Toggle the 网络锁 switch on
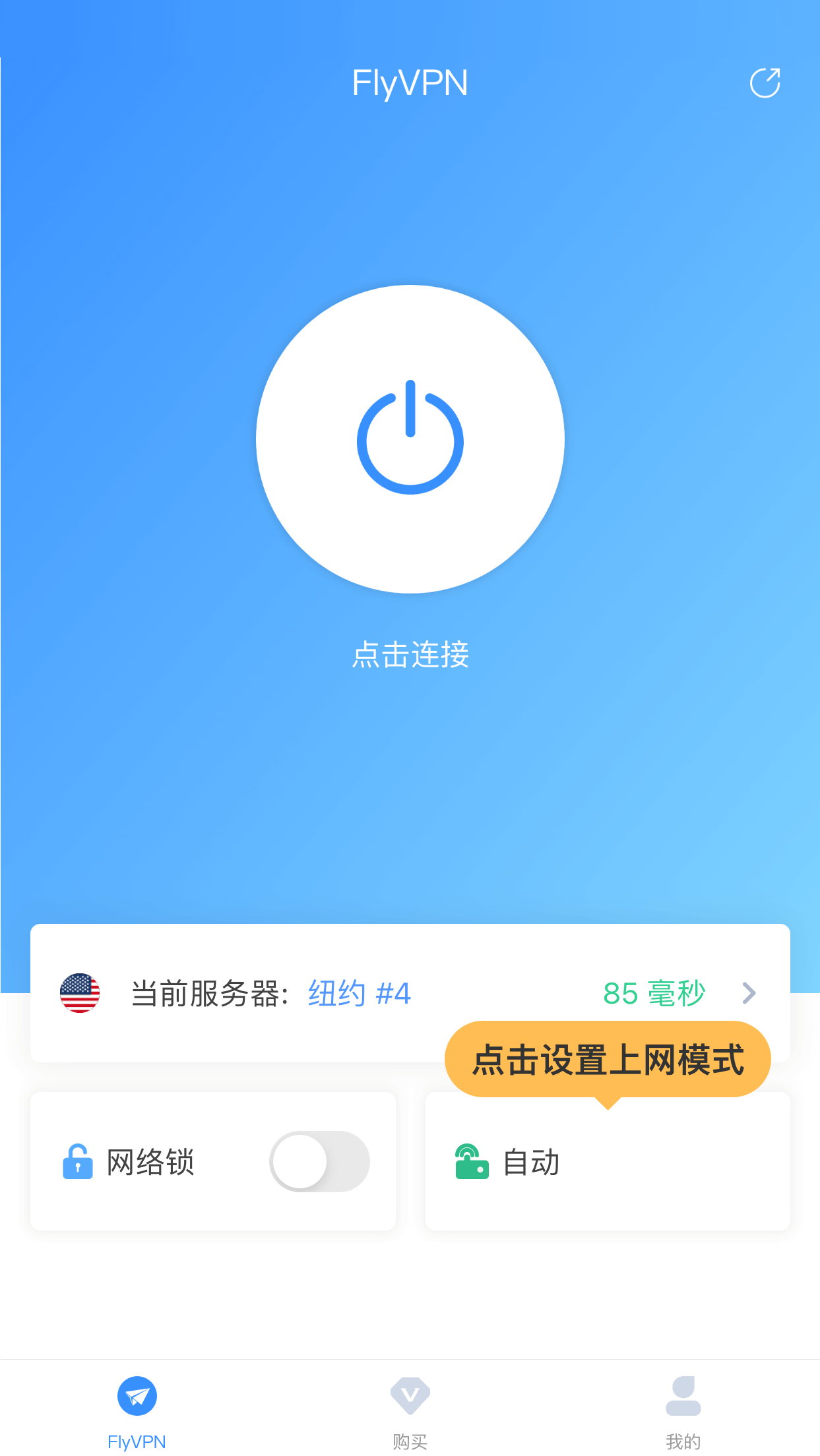 click(x=319, y=1161)
